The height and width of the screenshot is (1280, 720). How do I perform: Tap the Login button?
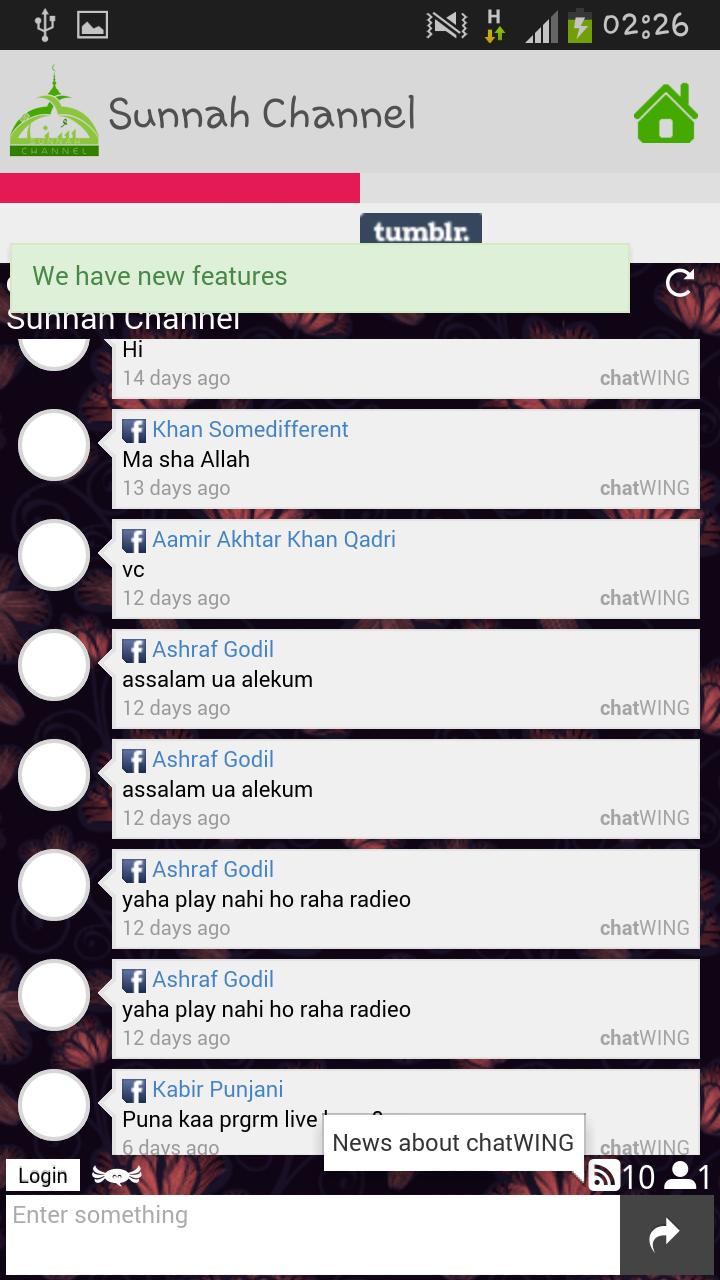point(43,1175)
